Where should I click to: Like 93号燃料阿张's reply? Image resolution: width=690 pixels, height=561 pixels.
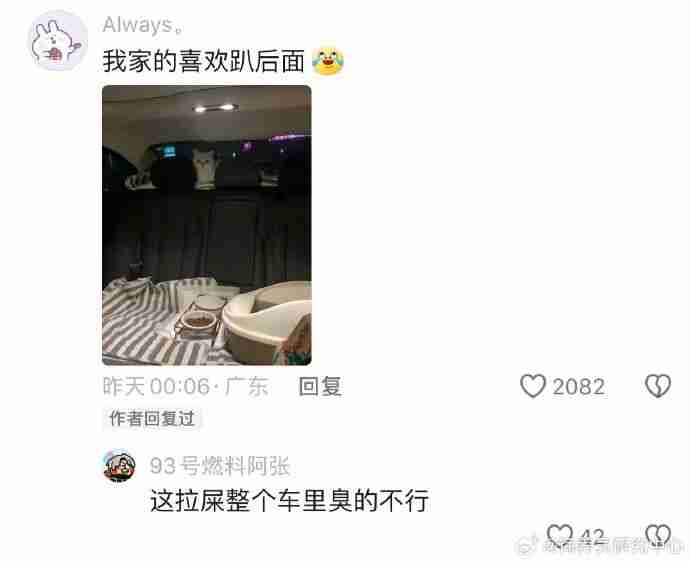point(560,536)
